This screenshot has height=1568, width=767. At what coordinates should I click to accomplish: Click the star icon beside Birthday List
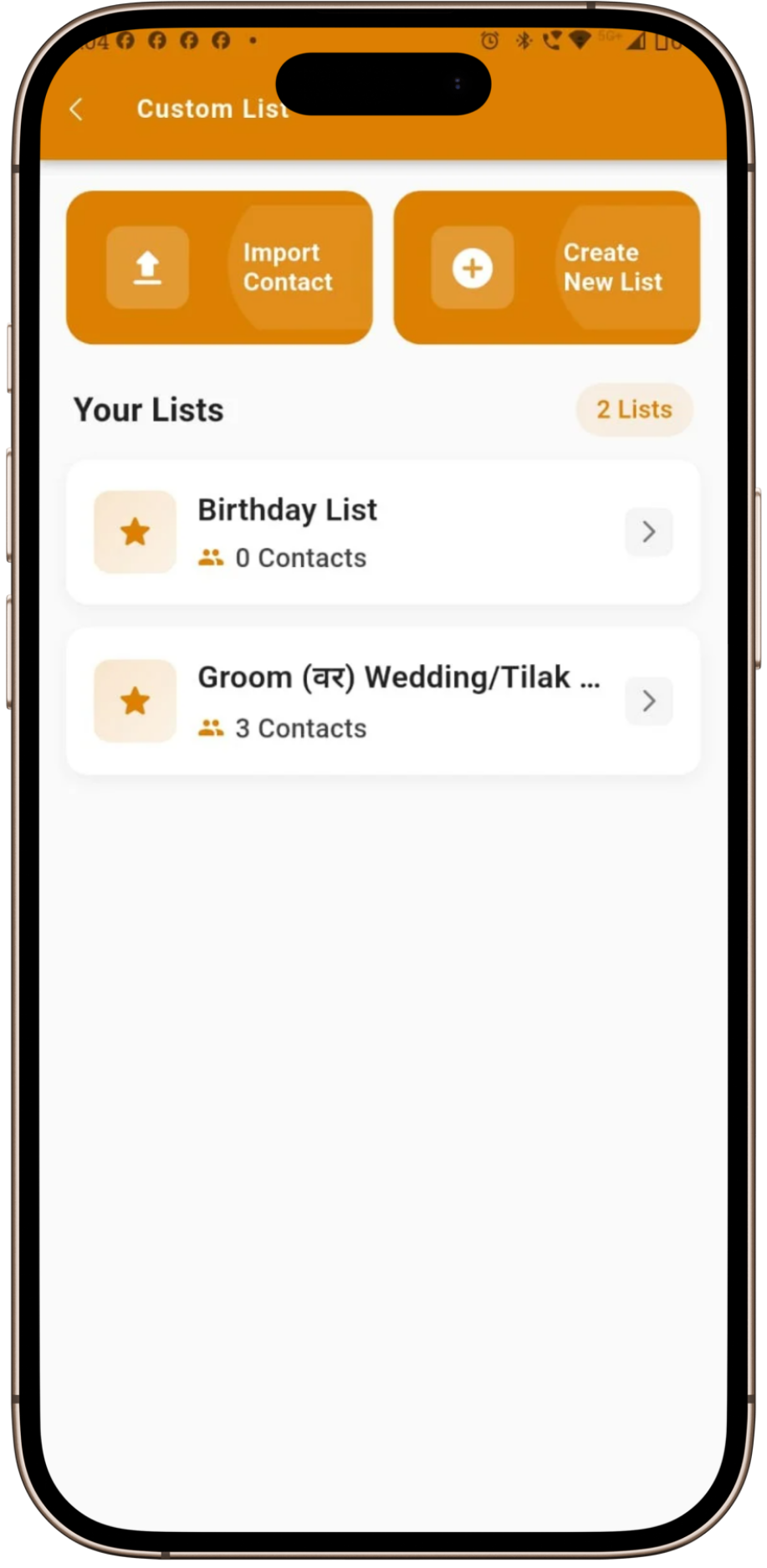pos(134,531)
